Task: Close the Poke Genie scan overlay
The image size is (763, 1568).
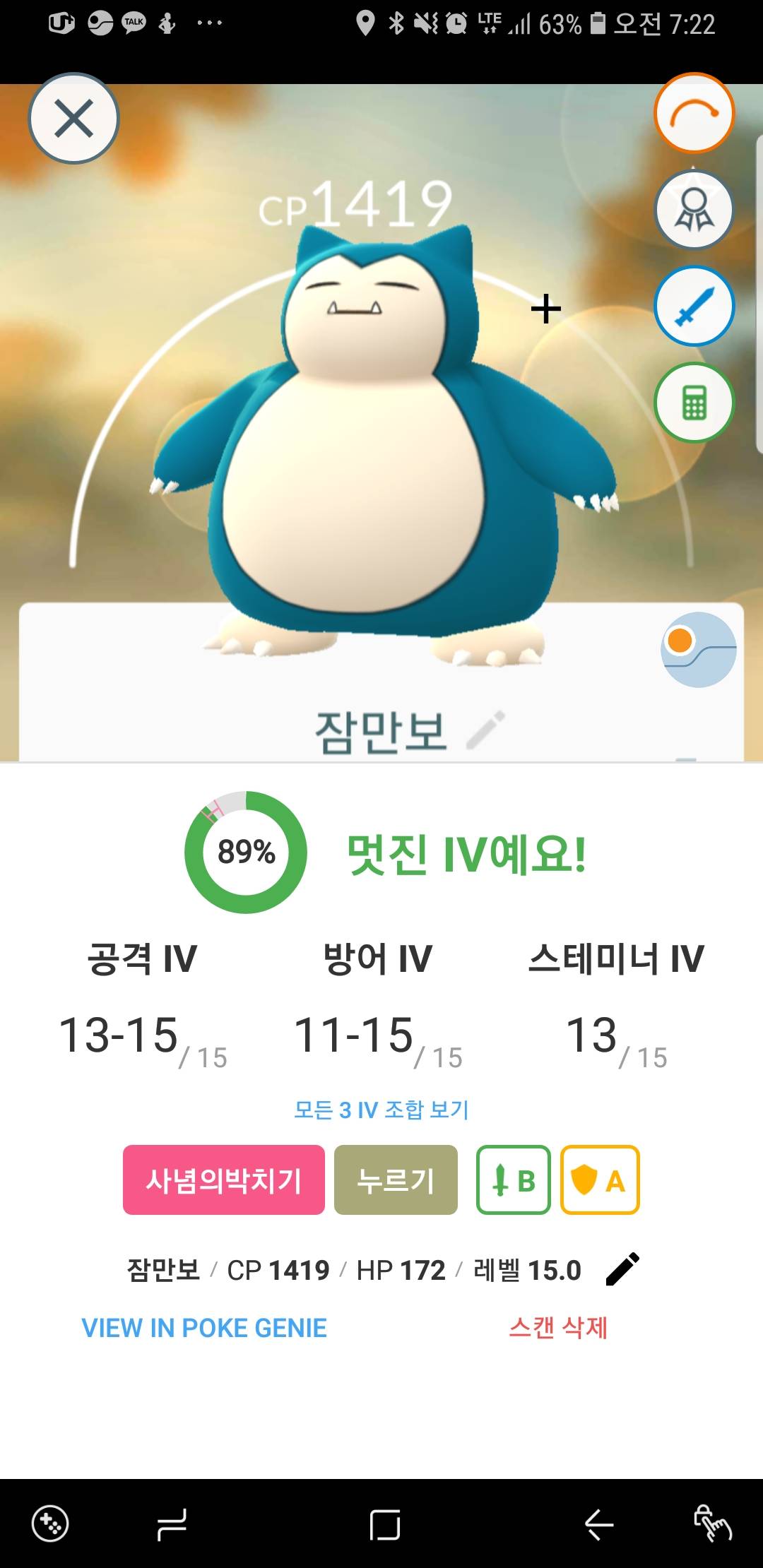Action: click(x=73, y=118)
